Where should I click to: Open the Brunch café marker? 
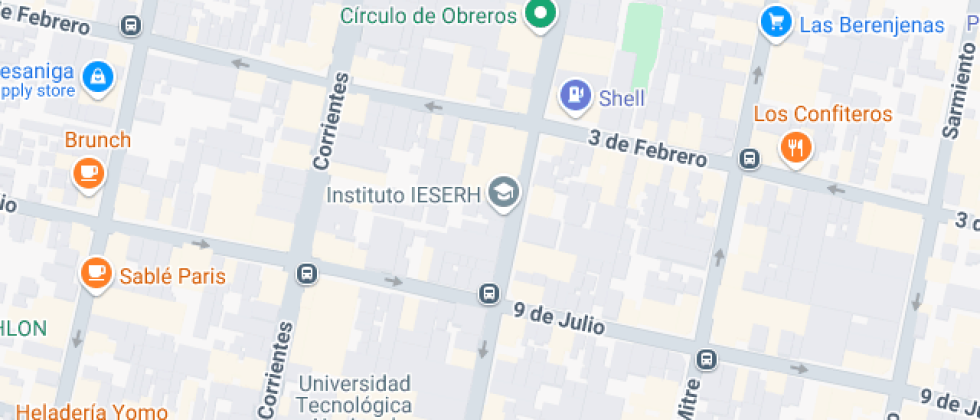tap(89, 173)
